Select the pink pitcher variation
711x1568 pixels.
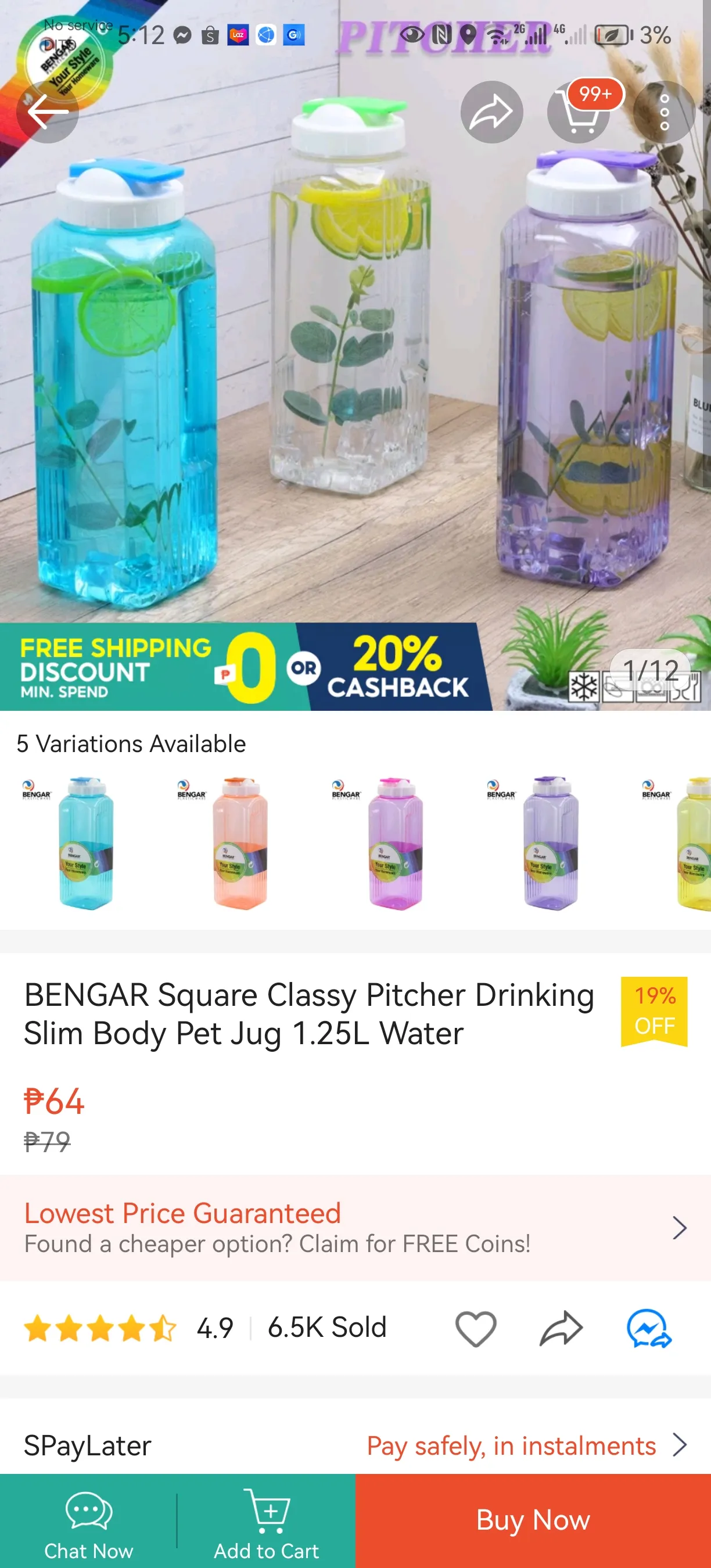(x=396, y=843)
